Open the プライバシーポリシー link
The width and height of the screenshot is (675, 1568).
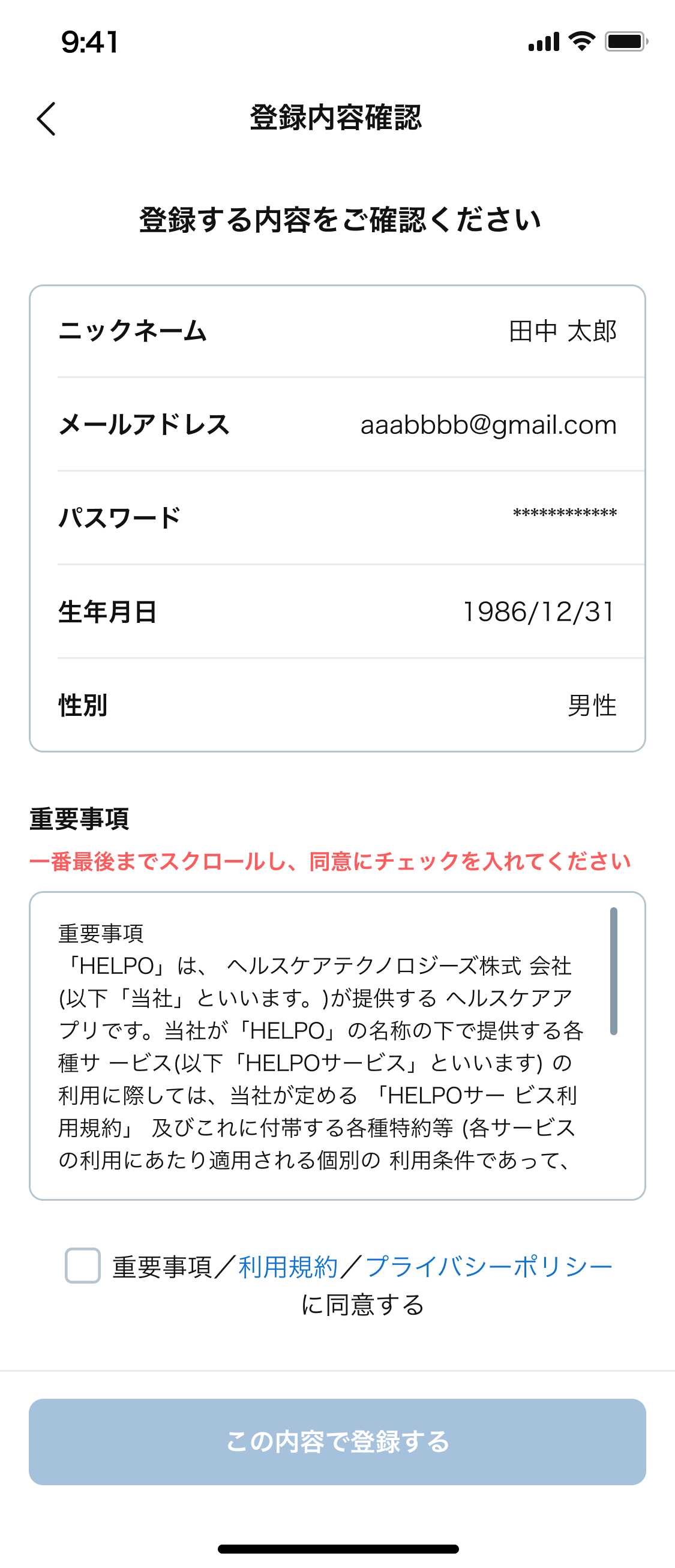tap(489, 1267)
